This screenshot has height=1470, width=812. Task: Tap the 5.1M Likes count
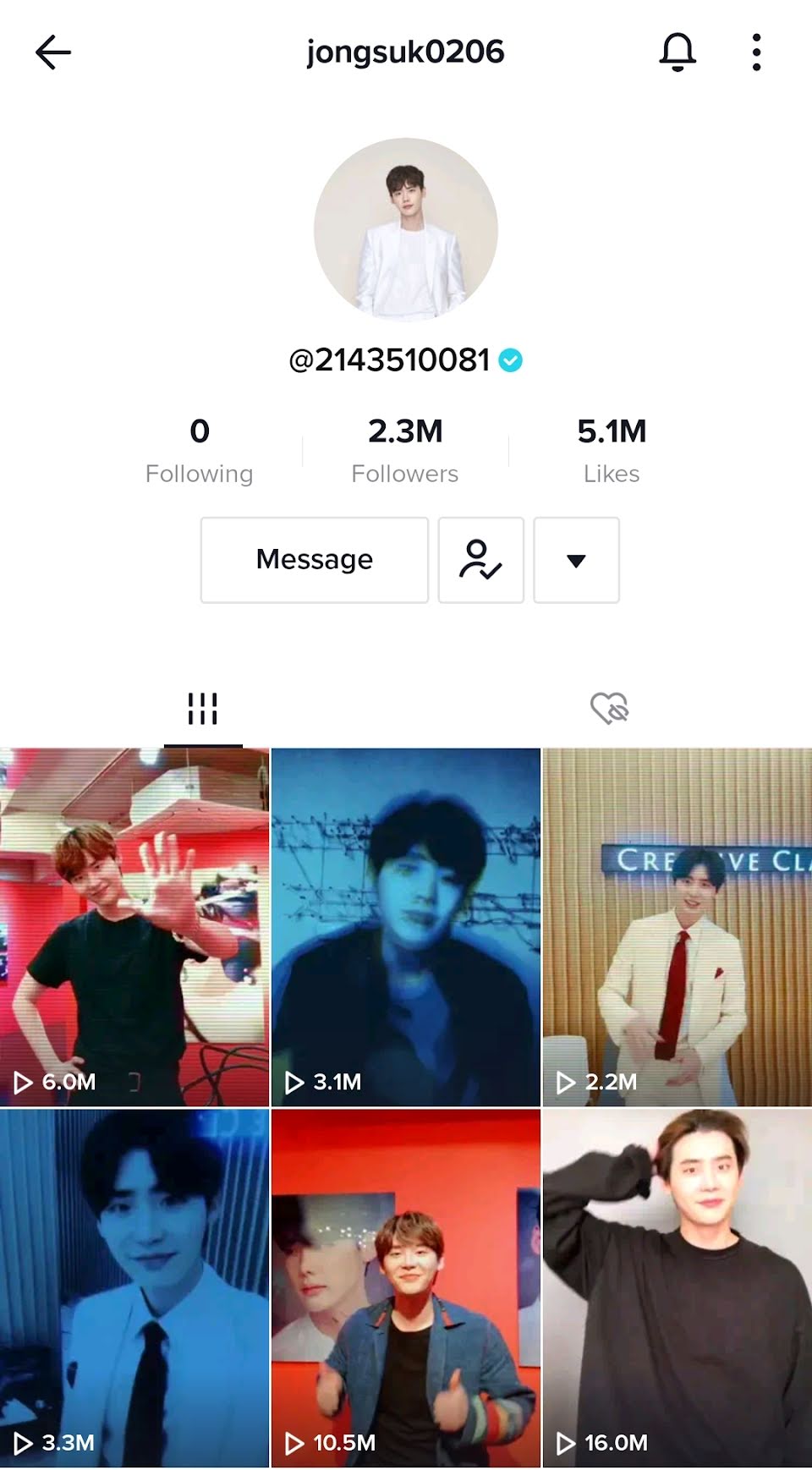pyautogui.click(x=612, y=450)
